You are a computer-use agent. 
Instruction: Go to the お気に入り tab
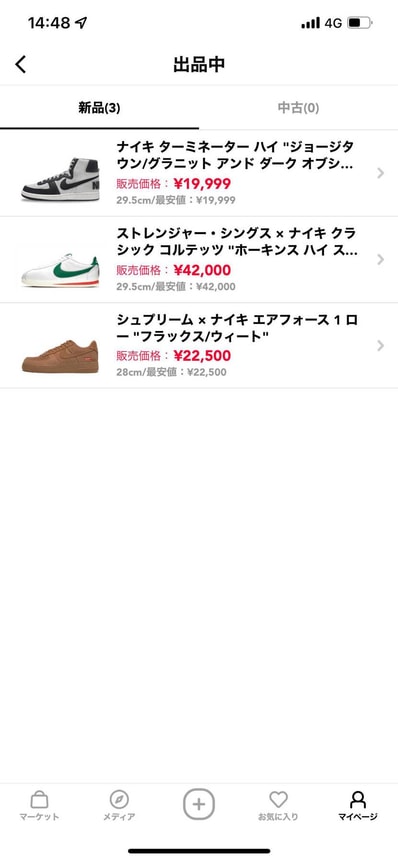click(x=278, y=806)
